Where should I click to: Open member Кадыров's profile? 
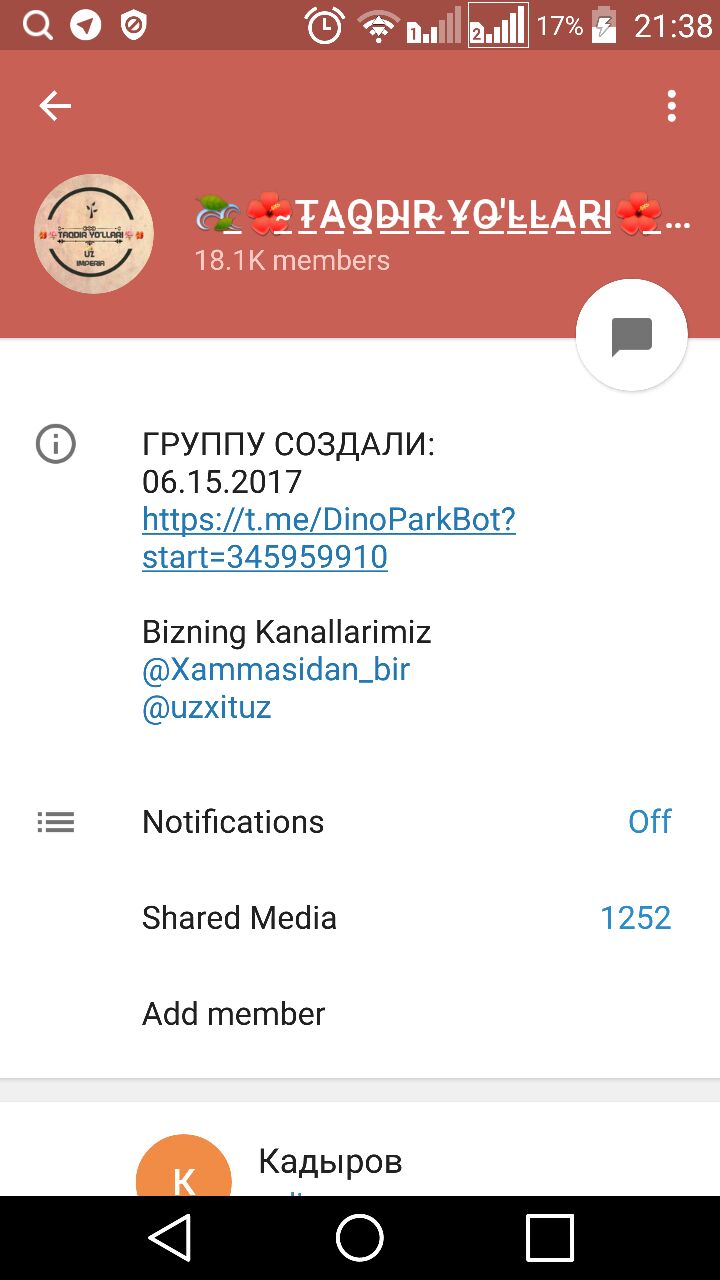[x=330, y=1162]
